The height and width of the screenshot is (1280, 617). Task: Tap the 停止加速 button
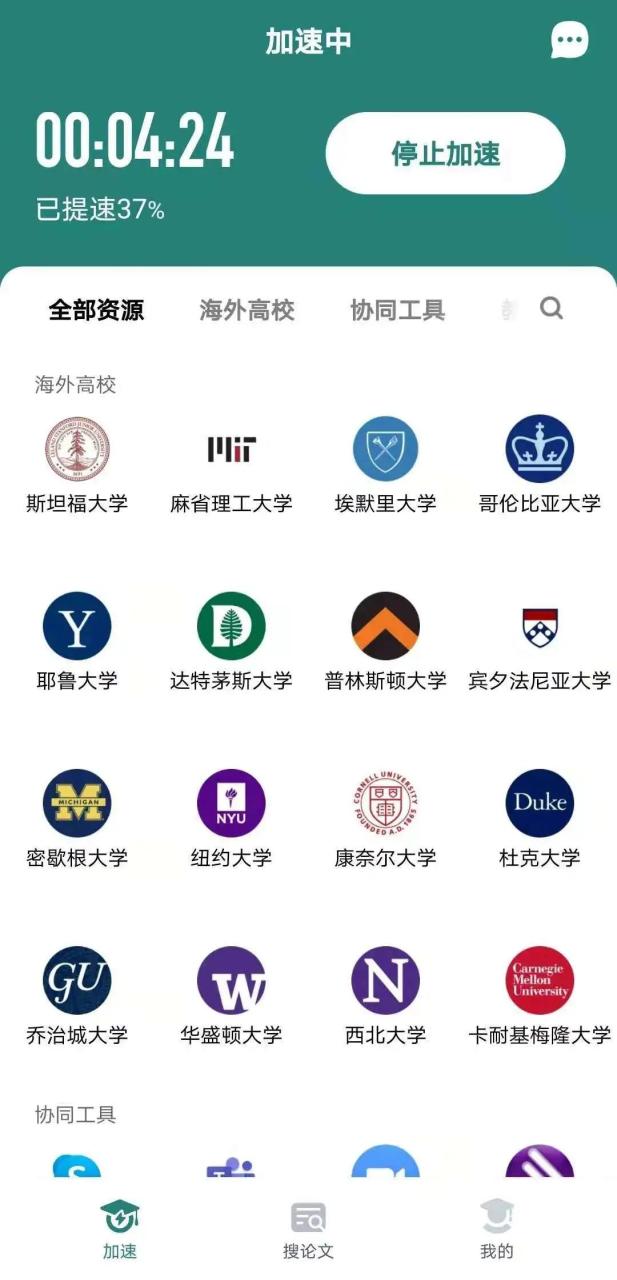click(x=445, y=154)
